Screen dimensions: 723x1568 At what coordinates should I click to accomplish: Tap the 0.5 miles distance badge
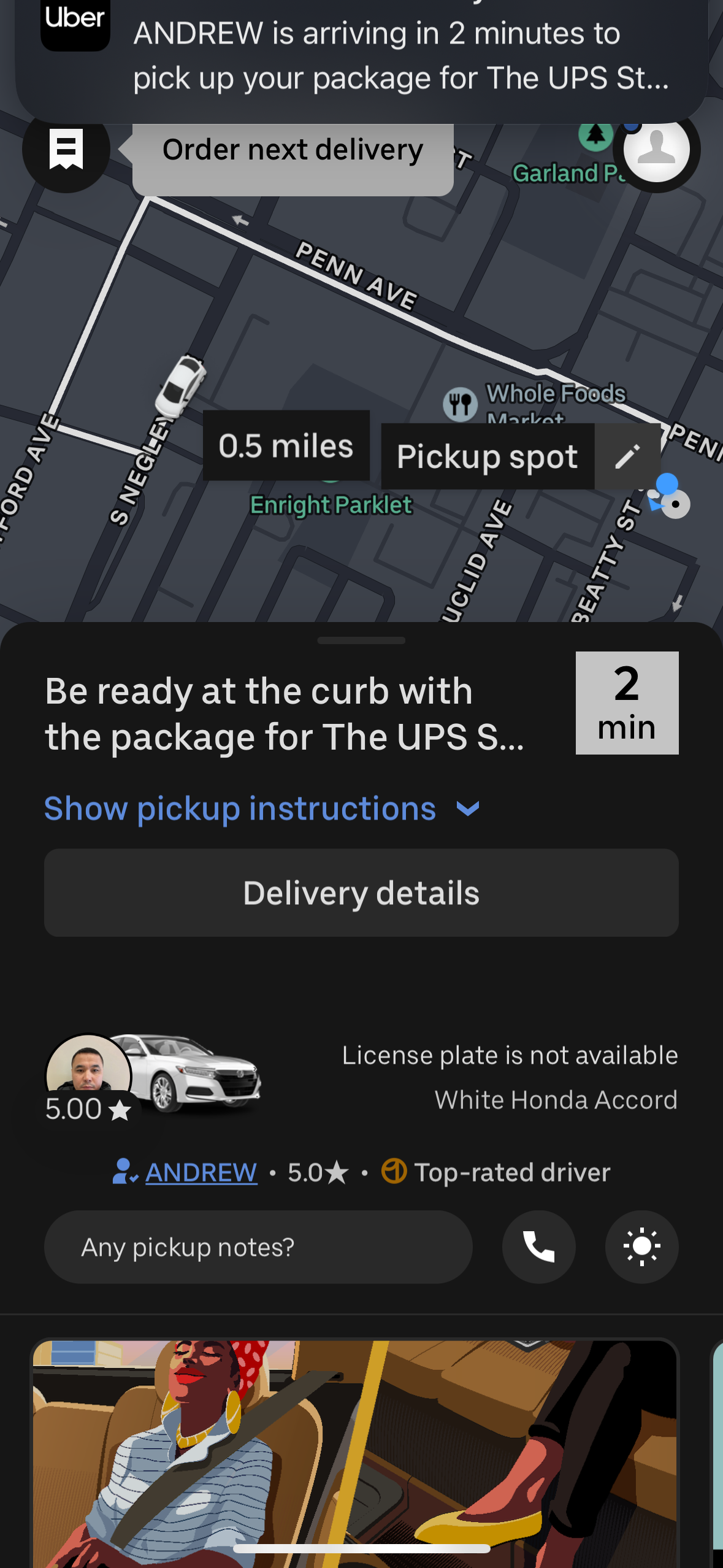(x=286, y=446)
